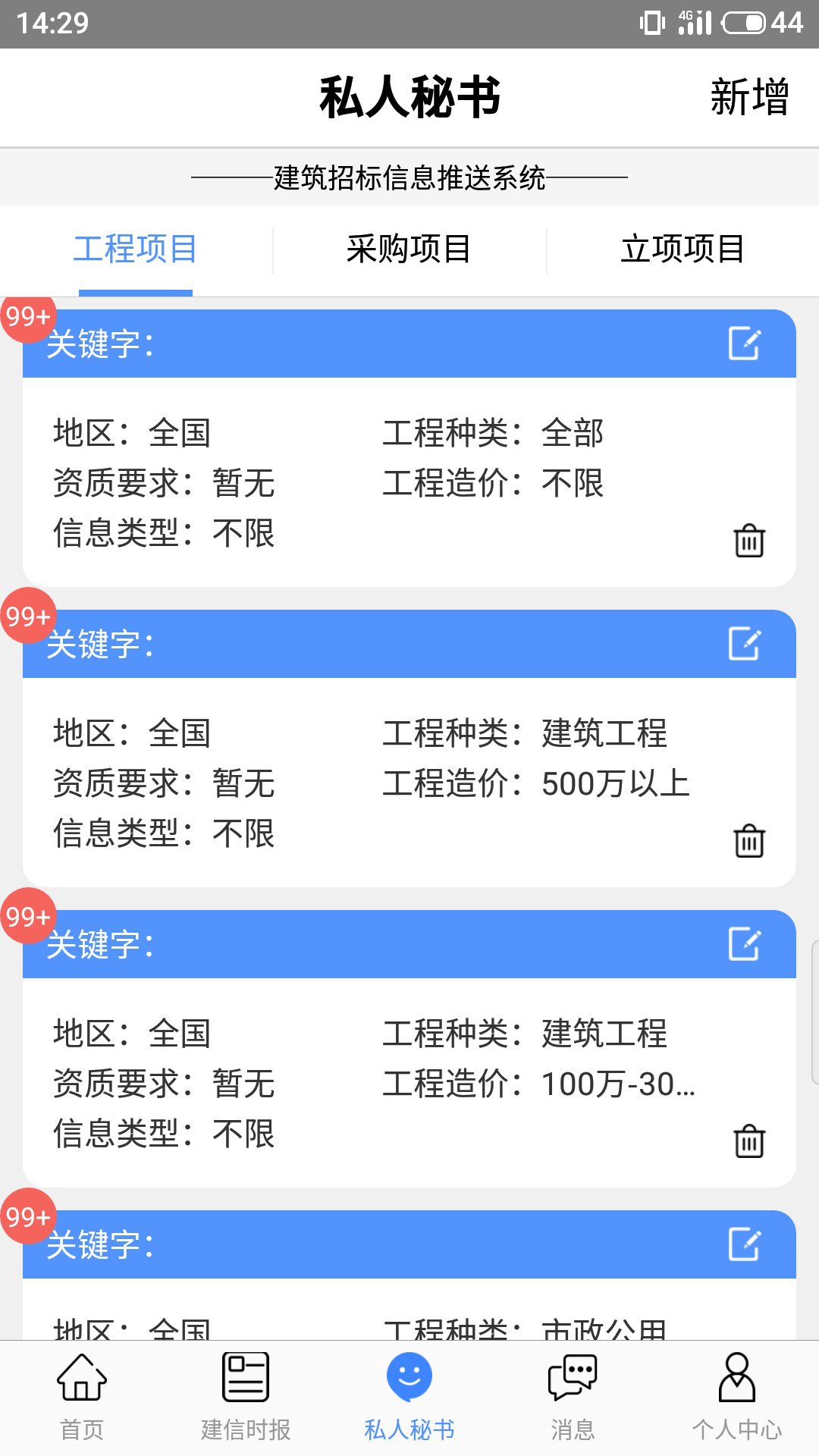Image resolution: width=819 pixels, height=1456 pixels.
Task: Switch to the 立项项目 tab
Action: 683,250
